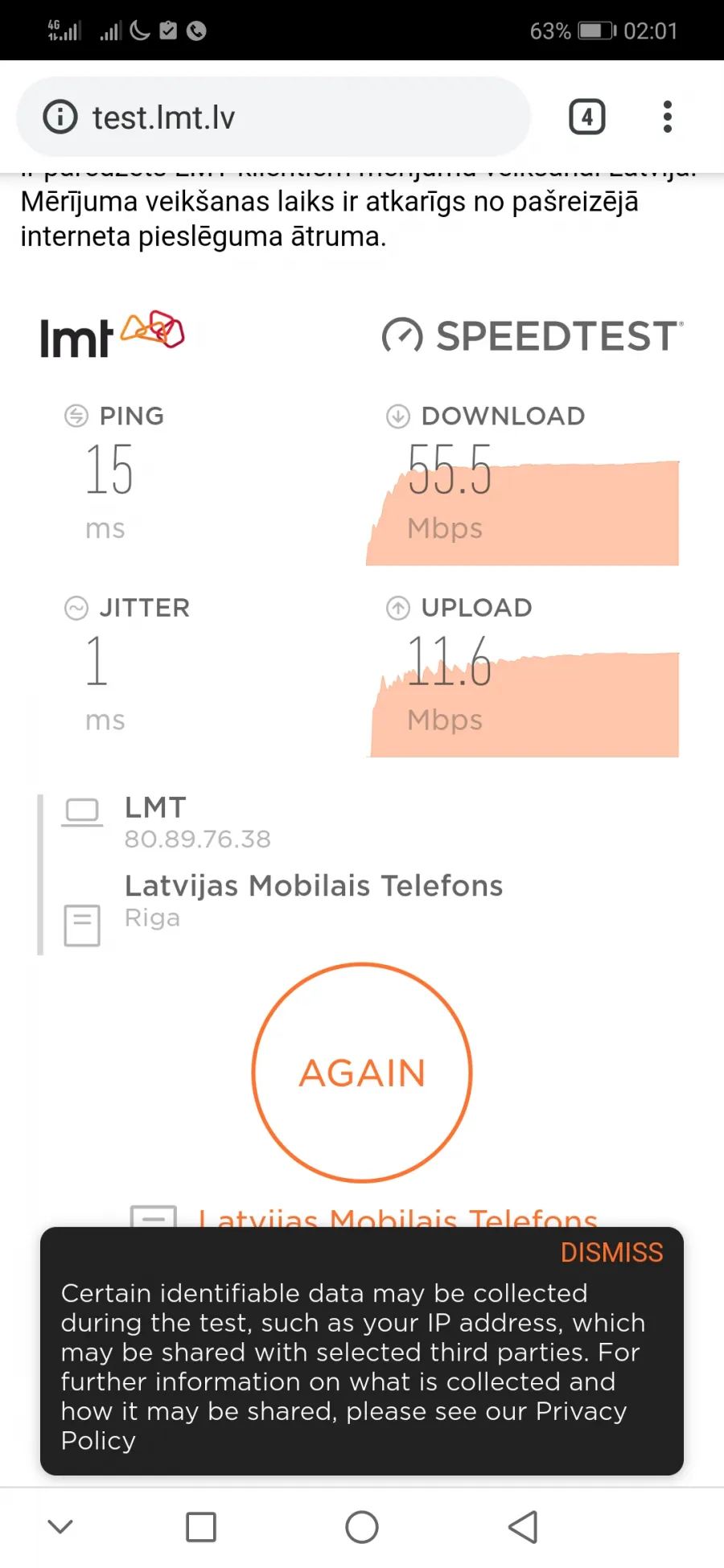Open the recent apps view
Screen dimensions: 724x1568
(x=201, y=1527)
